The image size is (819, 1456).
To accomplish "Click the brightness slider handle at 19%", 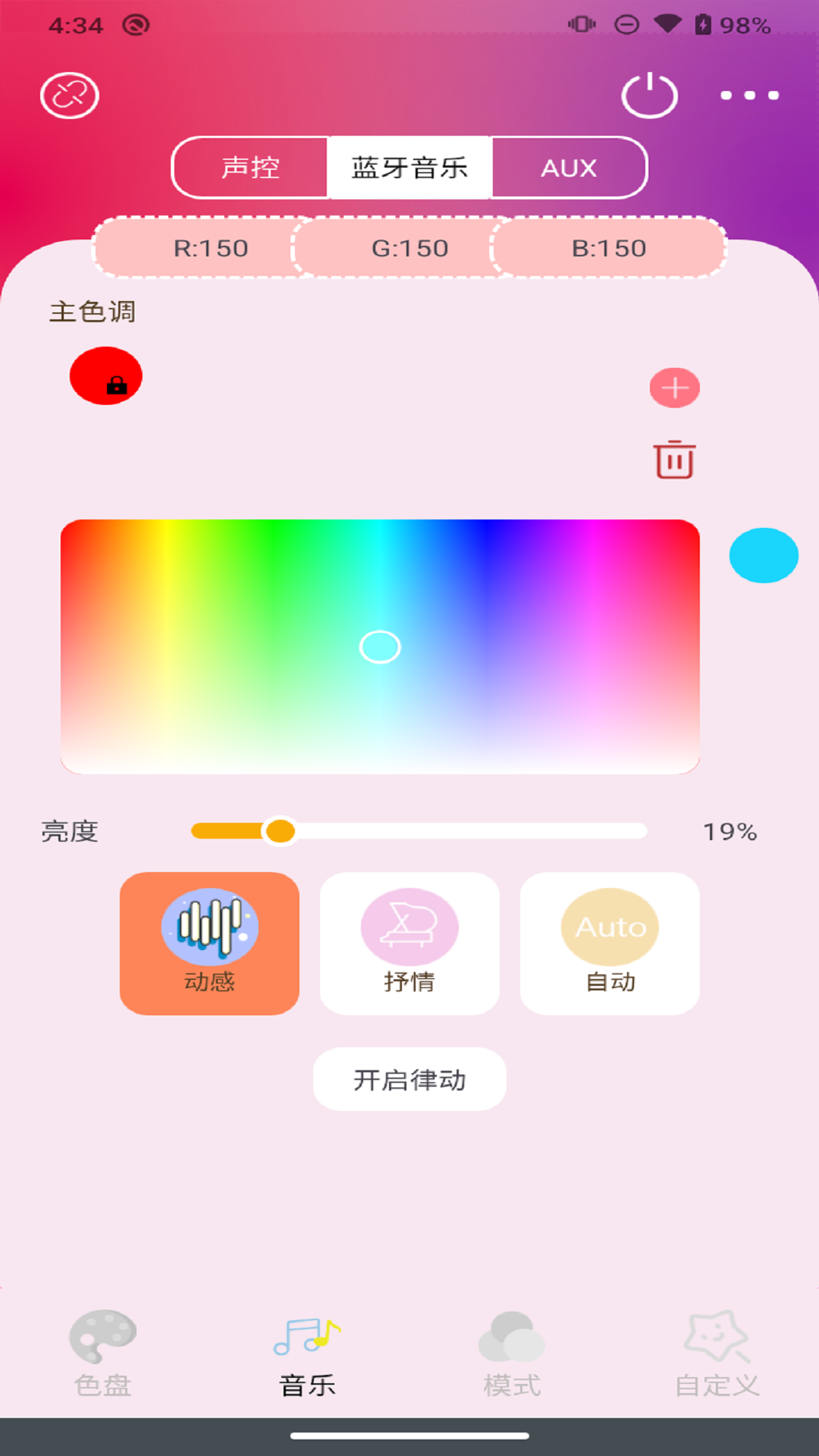I will pyautogui.click(x=279, y=832).
